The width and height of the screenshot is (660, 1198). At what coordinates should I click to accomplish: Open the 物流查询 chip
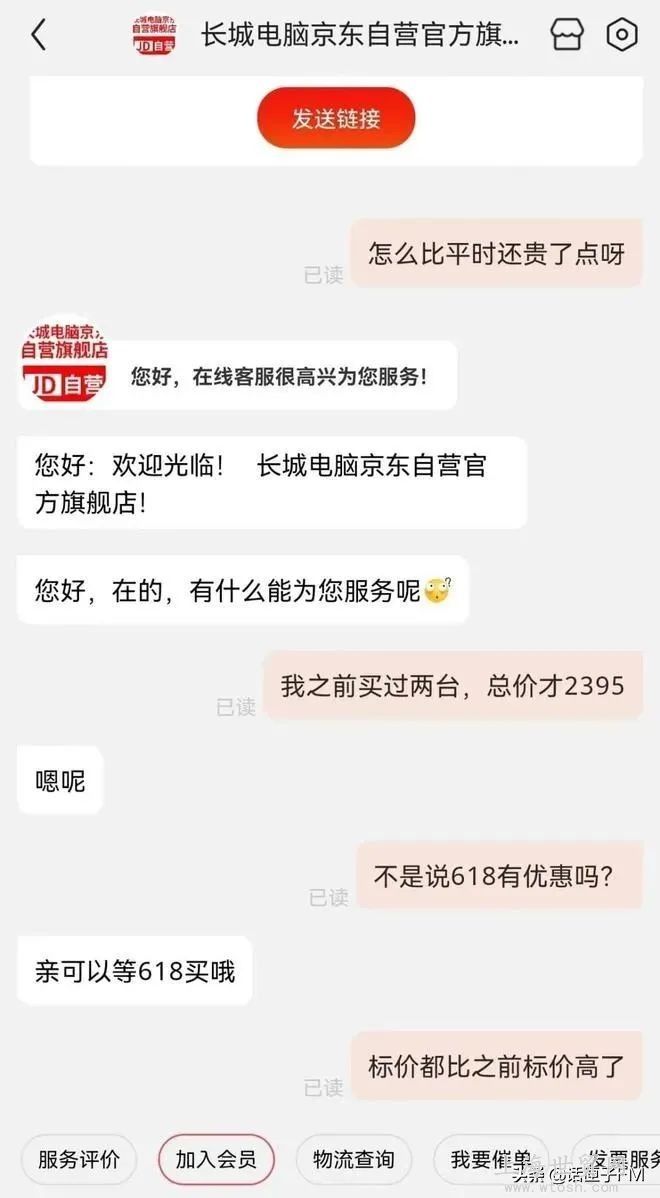[353, 1160]
